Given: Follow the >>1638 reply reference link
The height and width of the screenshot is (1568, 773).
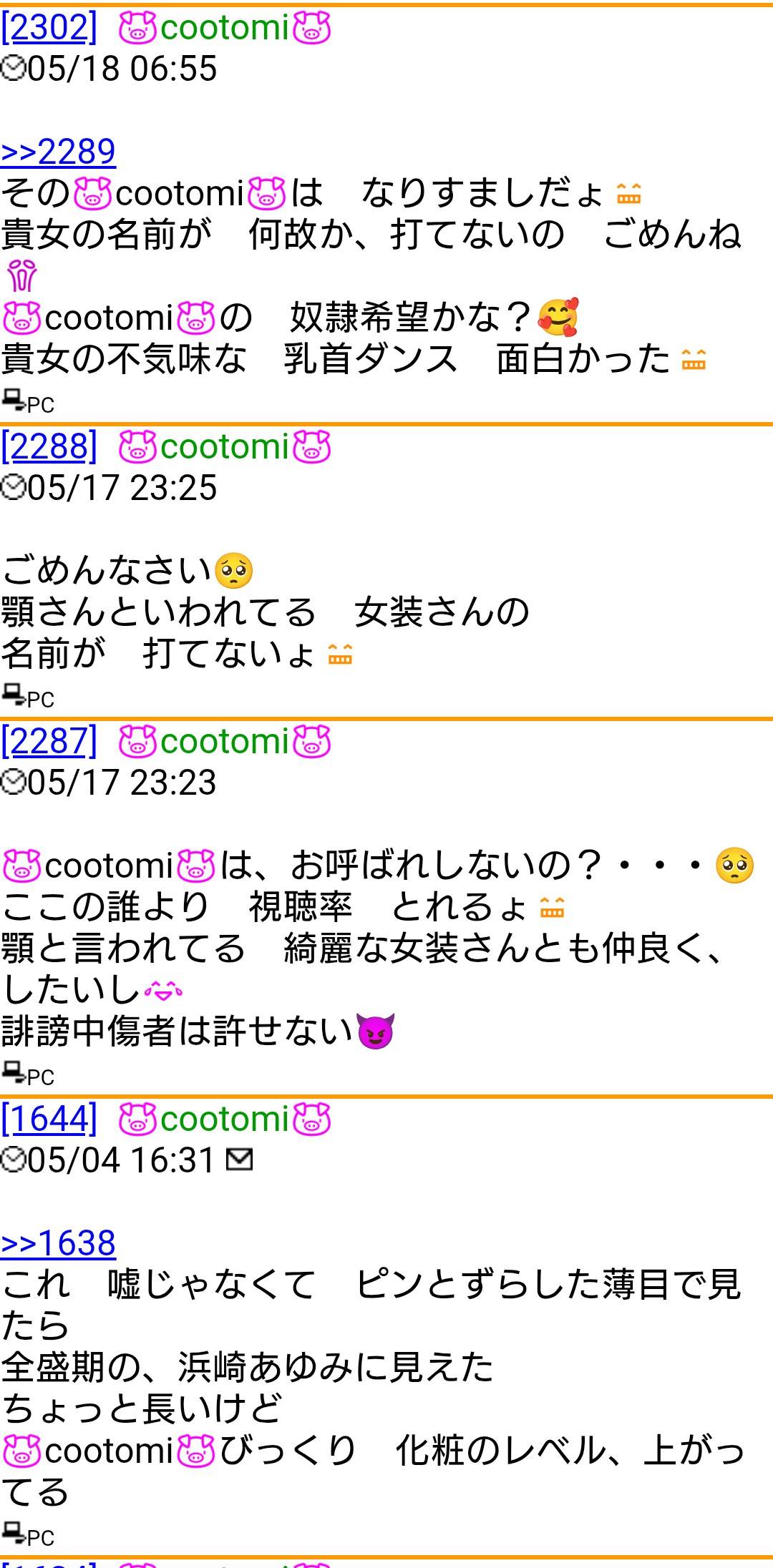Looking at the screenshot, I should (59, 1243).
